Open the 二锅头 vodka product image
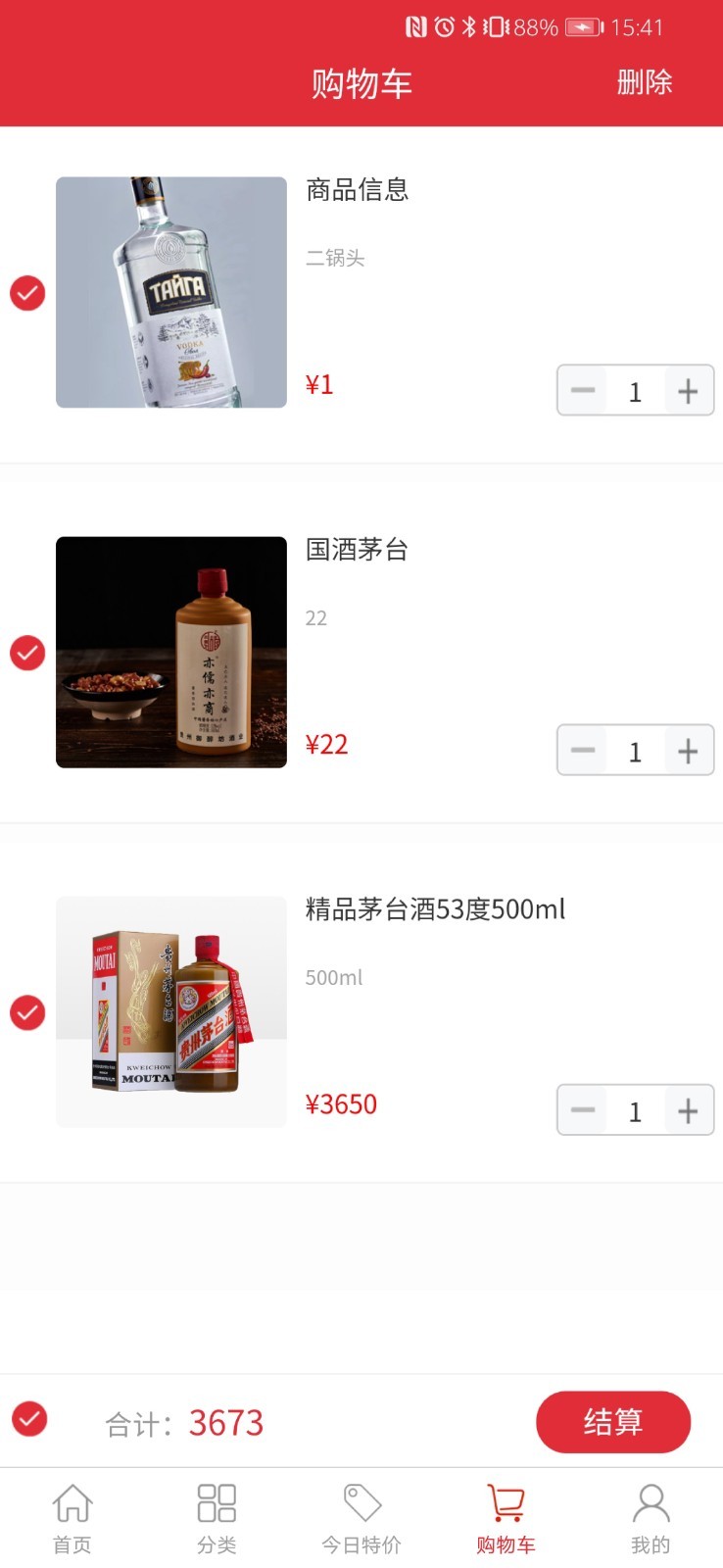Image resolution: width=723 pixels, height=1568 pixels. tap(171, 292)
